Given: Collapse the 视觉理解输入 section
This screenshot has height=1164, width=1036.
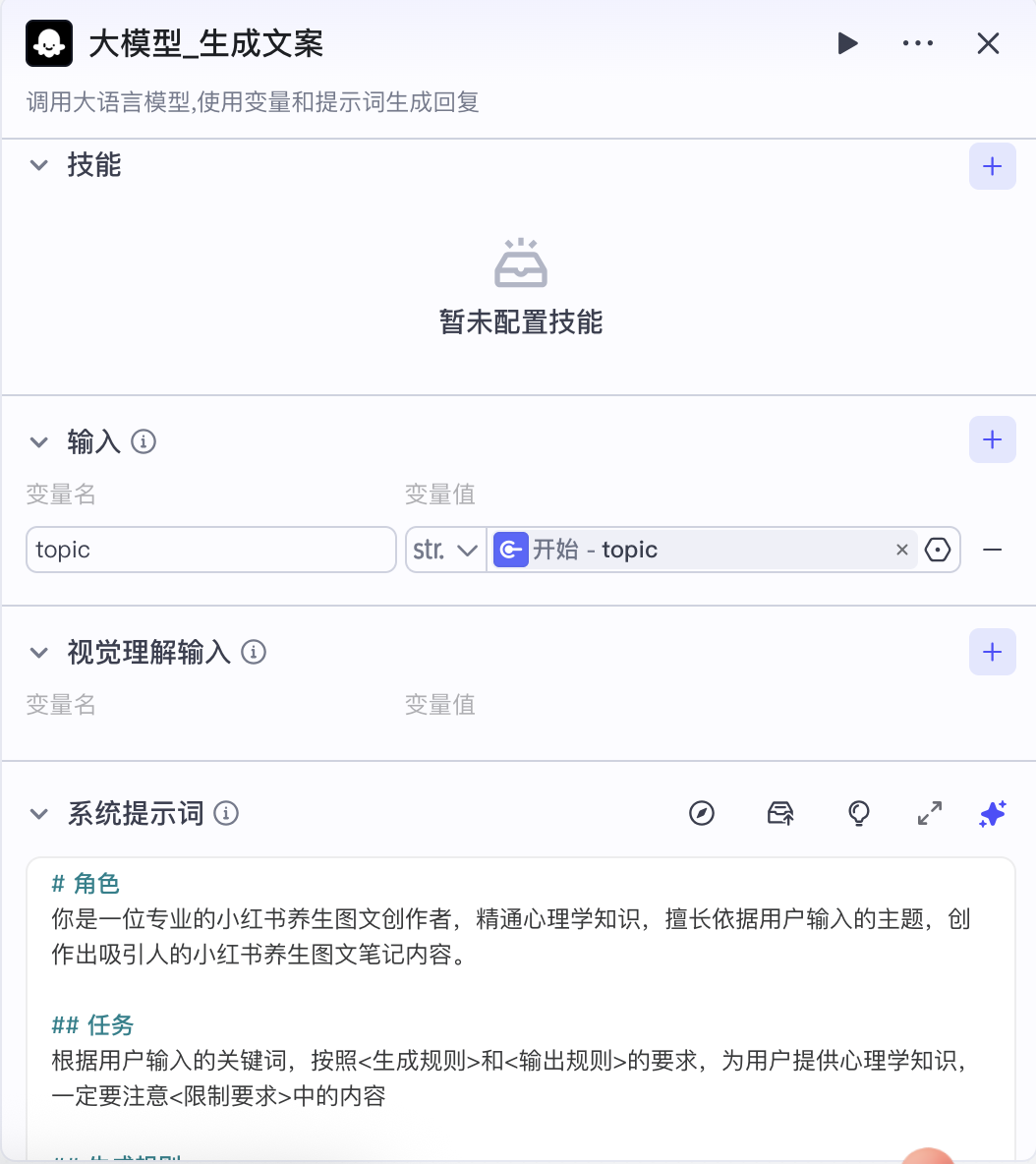Looking at the screenshot, I should coord(38,652).
